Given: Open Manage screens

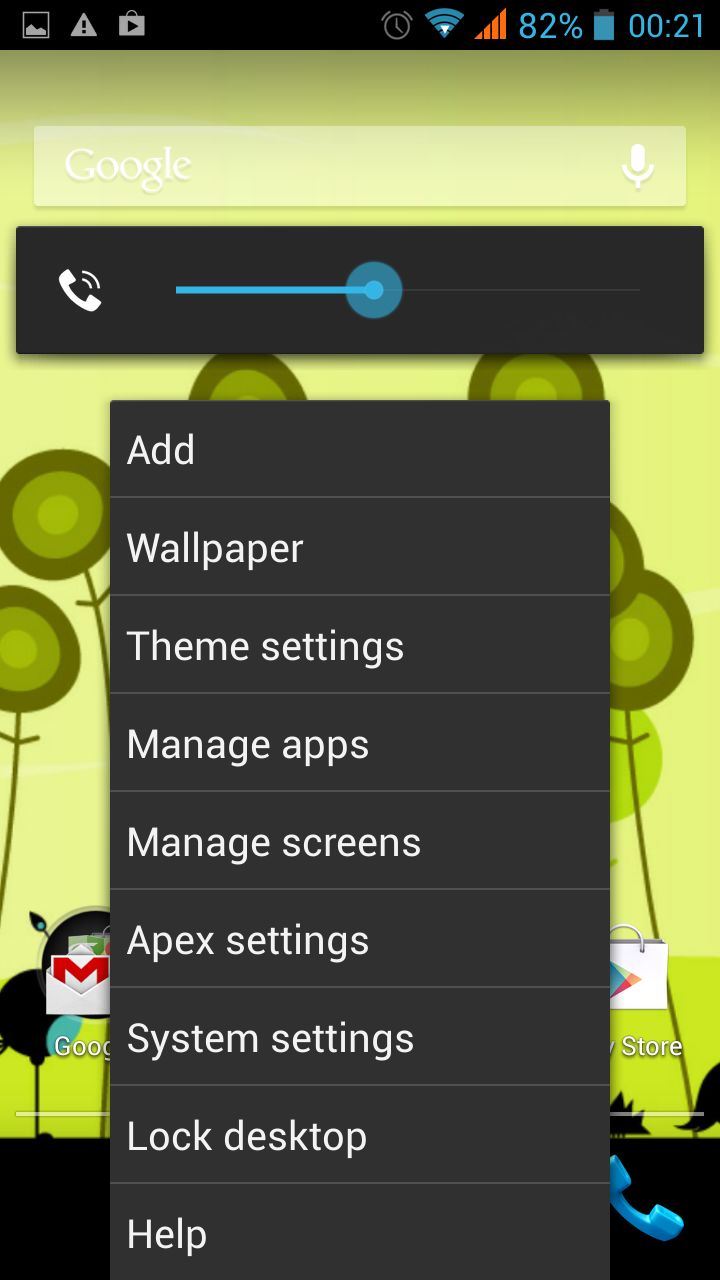Looking at the screenshot, I should (x=360, y=841).
